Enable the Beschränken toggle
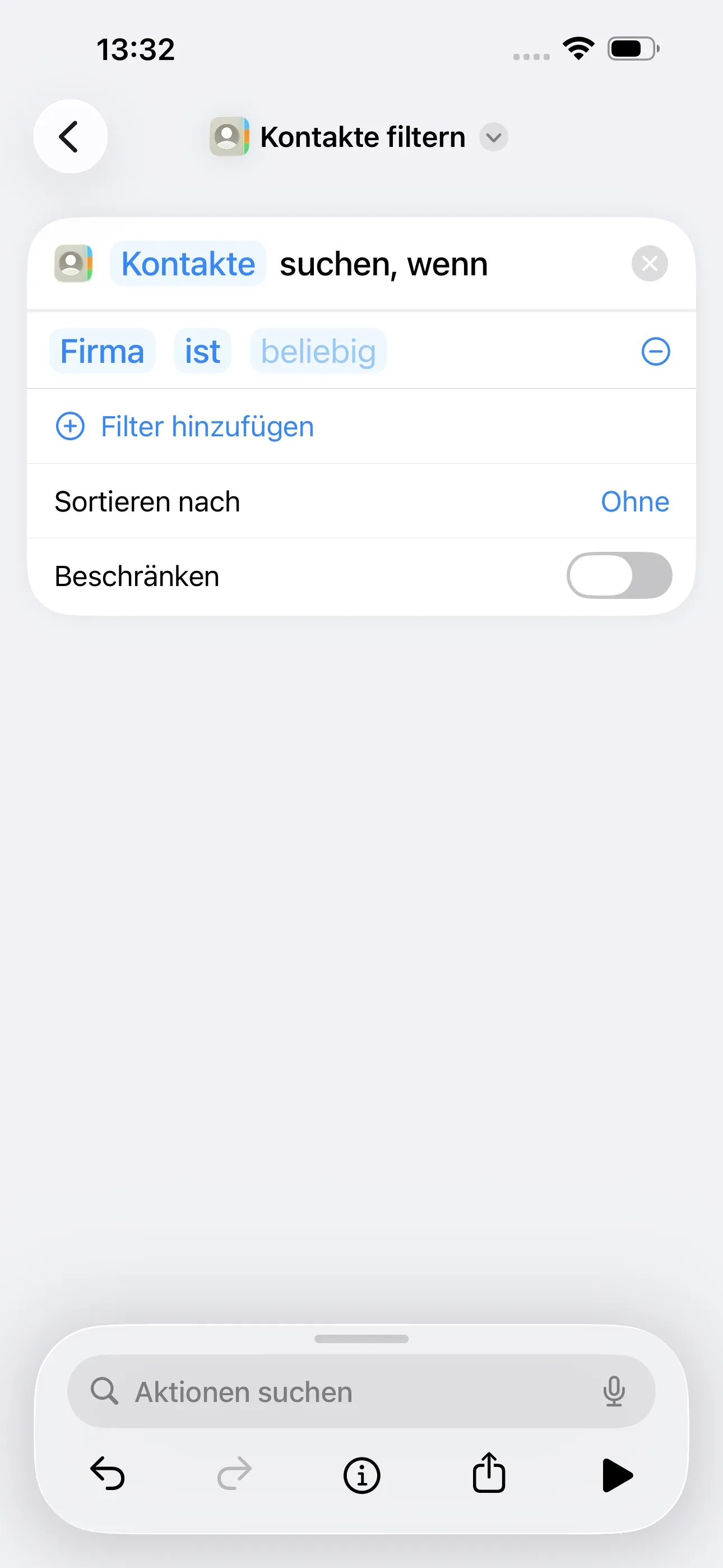 [x=619, y=575]
